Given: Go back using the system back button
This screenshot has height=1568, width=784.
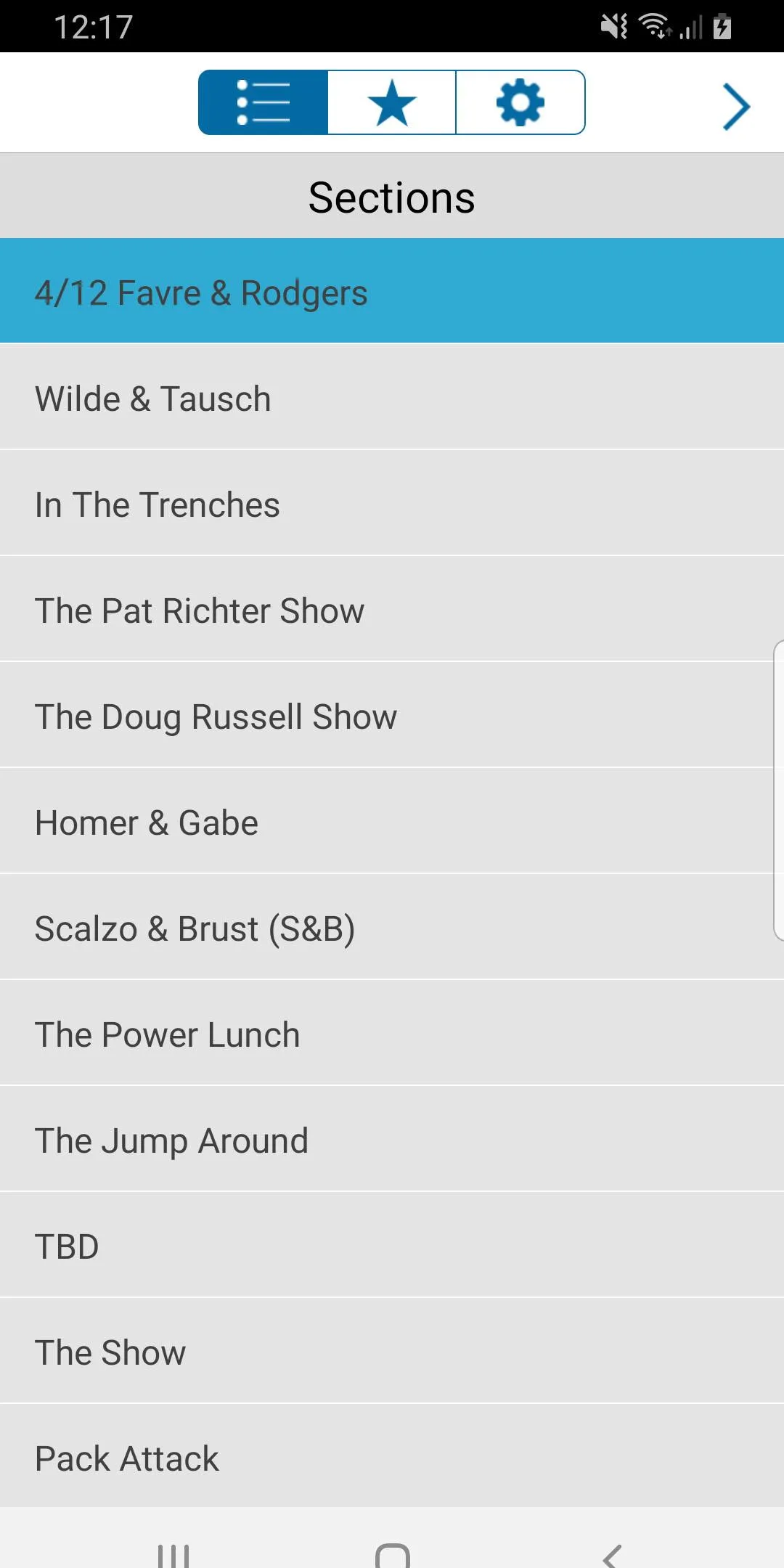Looking at the screenshot, I should coord(612,1553).
